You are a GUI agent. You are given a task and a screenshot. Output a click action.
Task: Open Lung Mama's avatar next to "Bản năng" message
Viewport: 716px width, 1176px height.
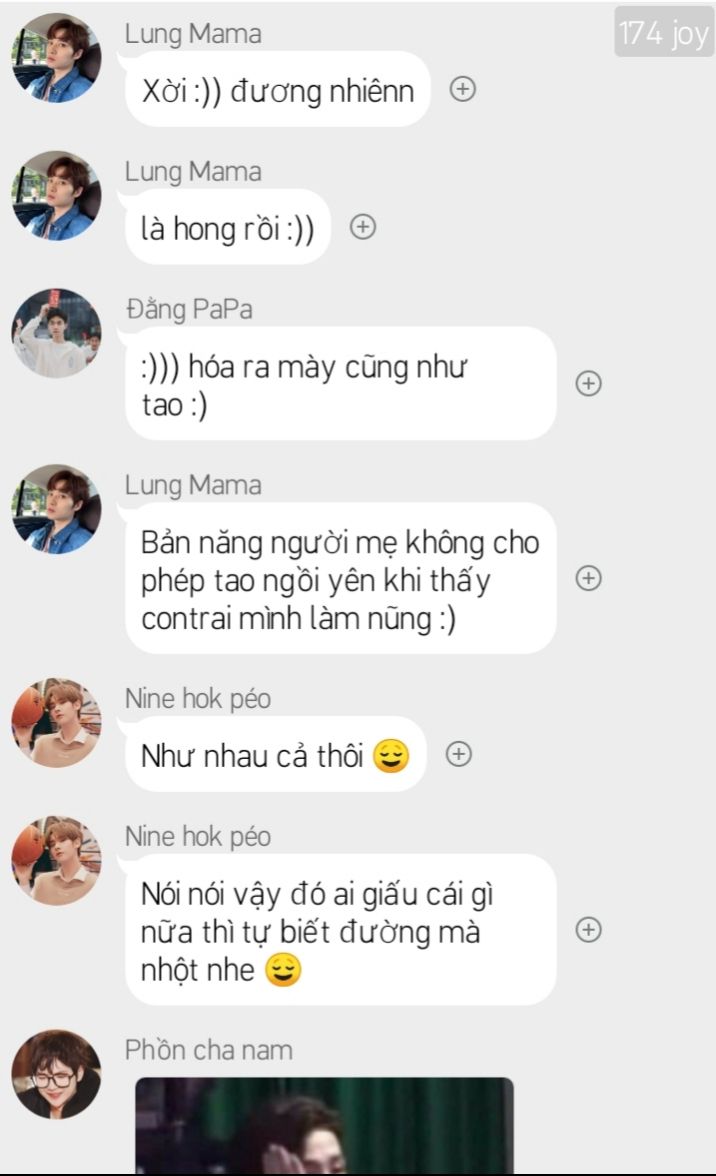[x=56, y=509]
